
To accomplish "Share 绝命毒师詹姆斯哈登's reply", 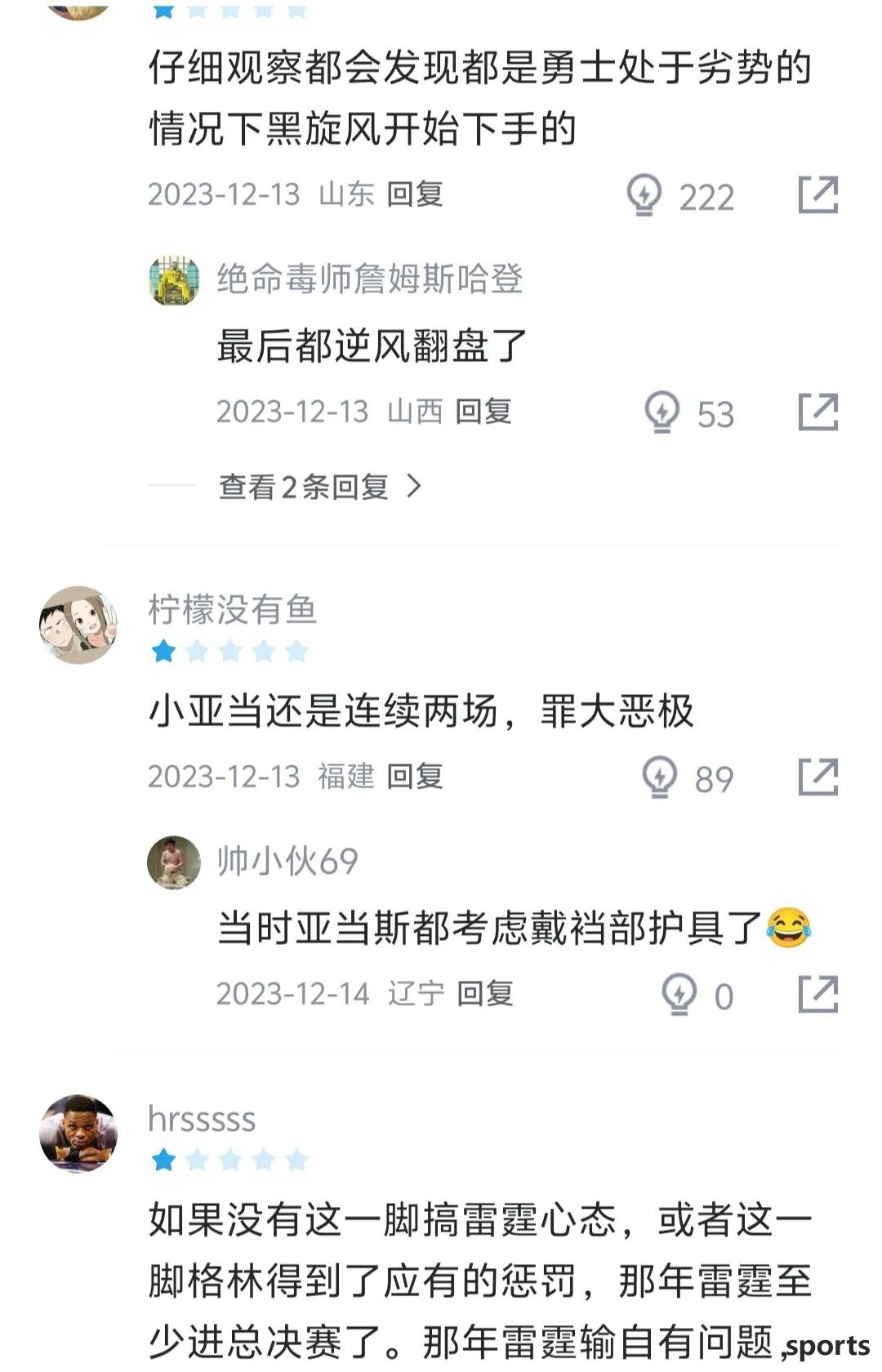I will [x=817, y=412].
